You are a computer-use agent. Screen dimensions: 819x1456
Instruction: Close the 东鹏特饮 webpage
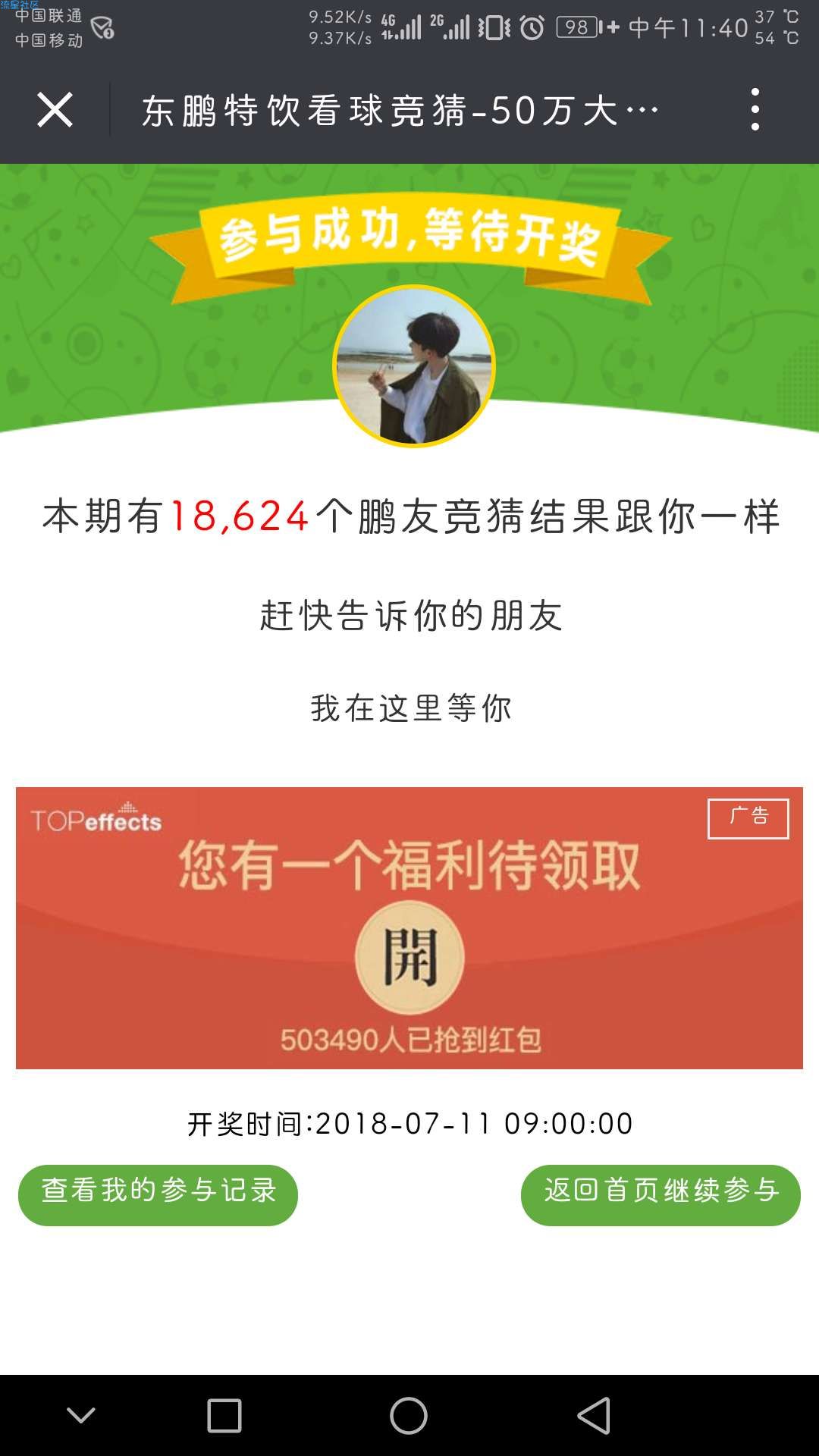(x=55, y=111)
